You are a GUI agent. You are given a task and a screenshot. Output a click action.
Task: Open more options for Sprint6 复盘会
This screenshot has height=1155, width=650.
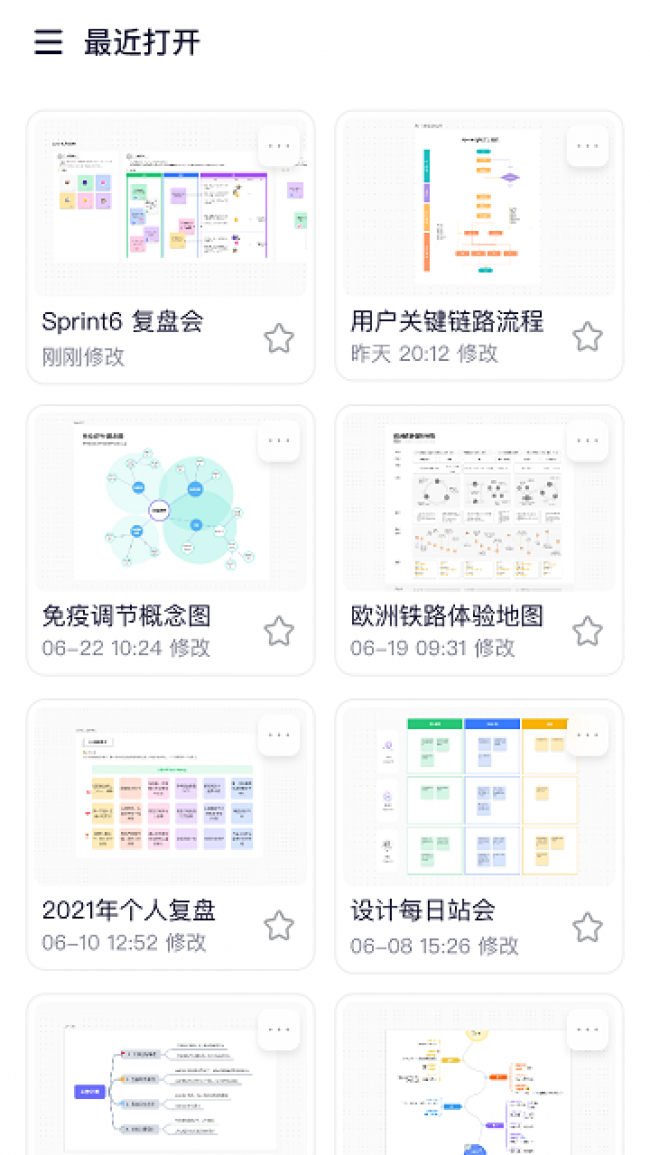279,147
